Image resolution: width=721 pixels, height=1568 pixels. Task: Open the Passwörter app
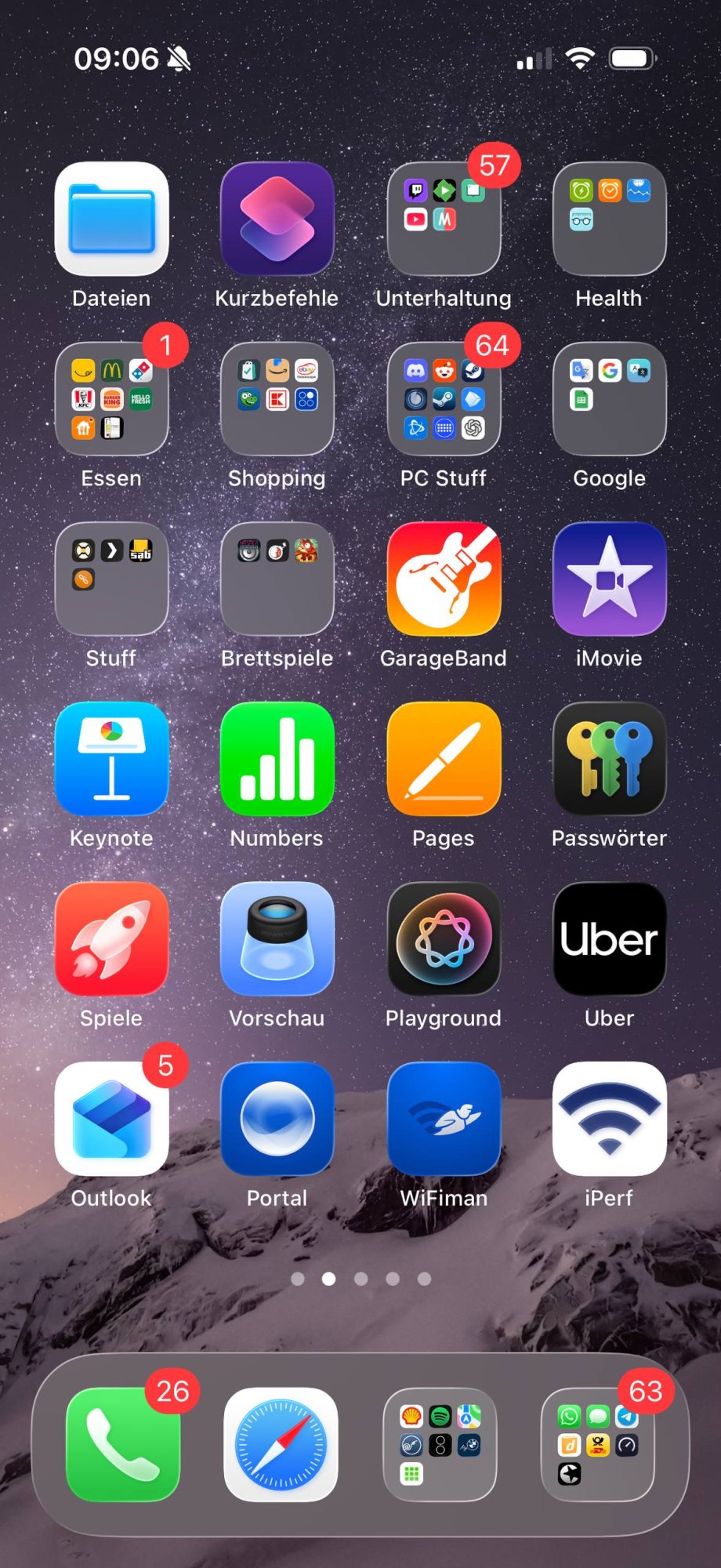point(609,759)
